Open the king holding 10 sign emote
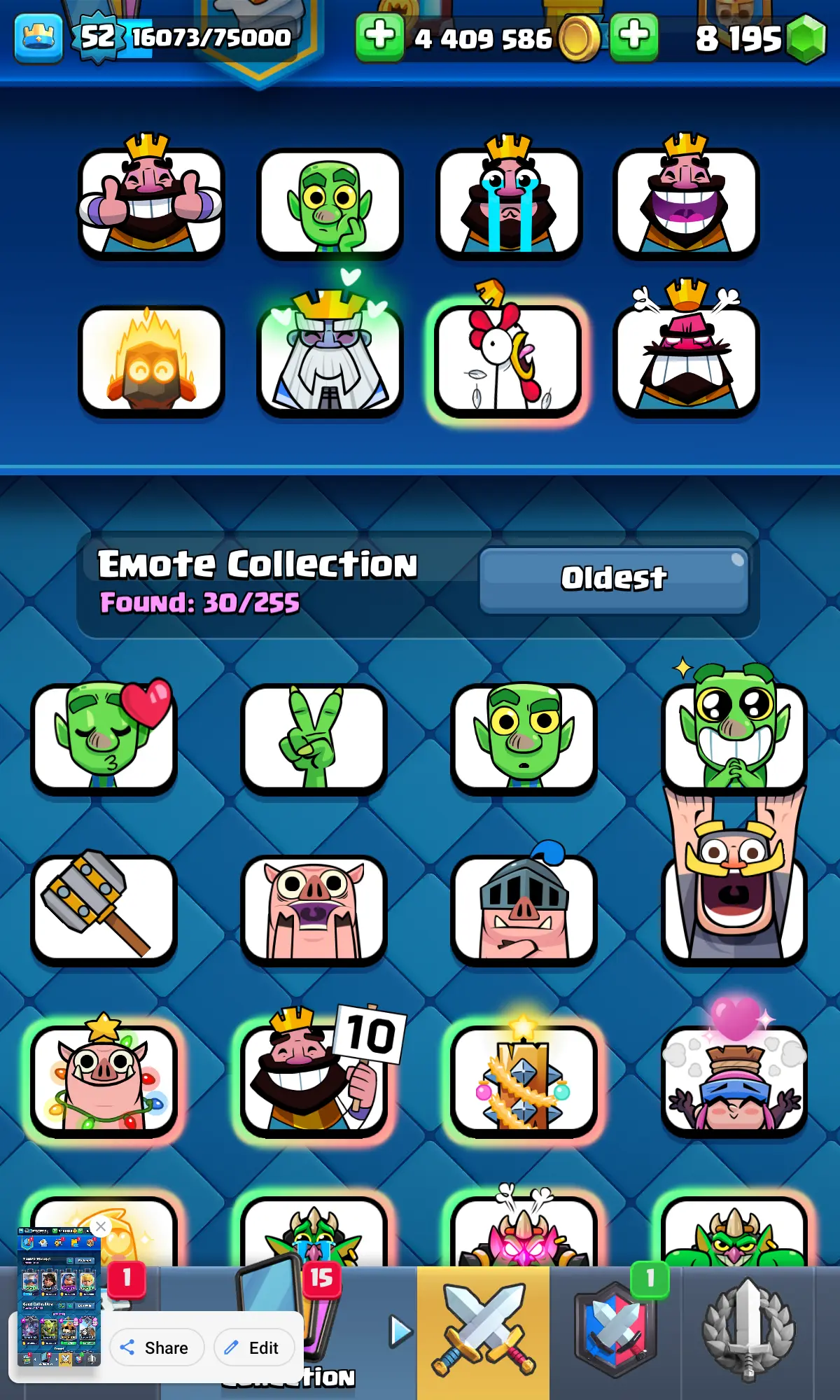This screenshot has height=1400, width=840. [x=314, y=1079]
